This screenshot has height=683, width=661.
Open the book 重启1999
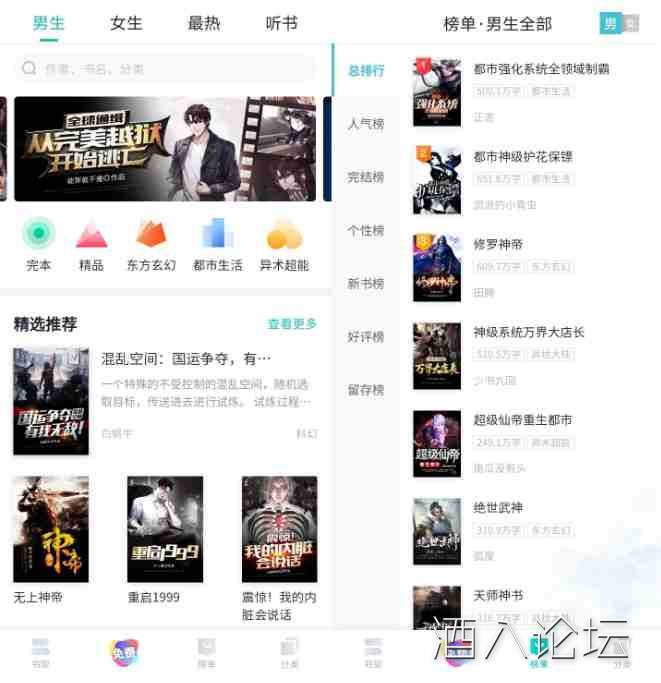164,541
